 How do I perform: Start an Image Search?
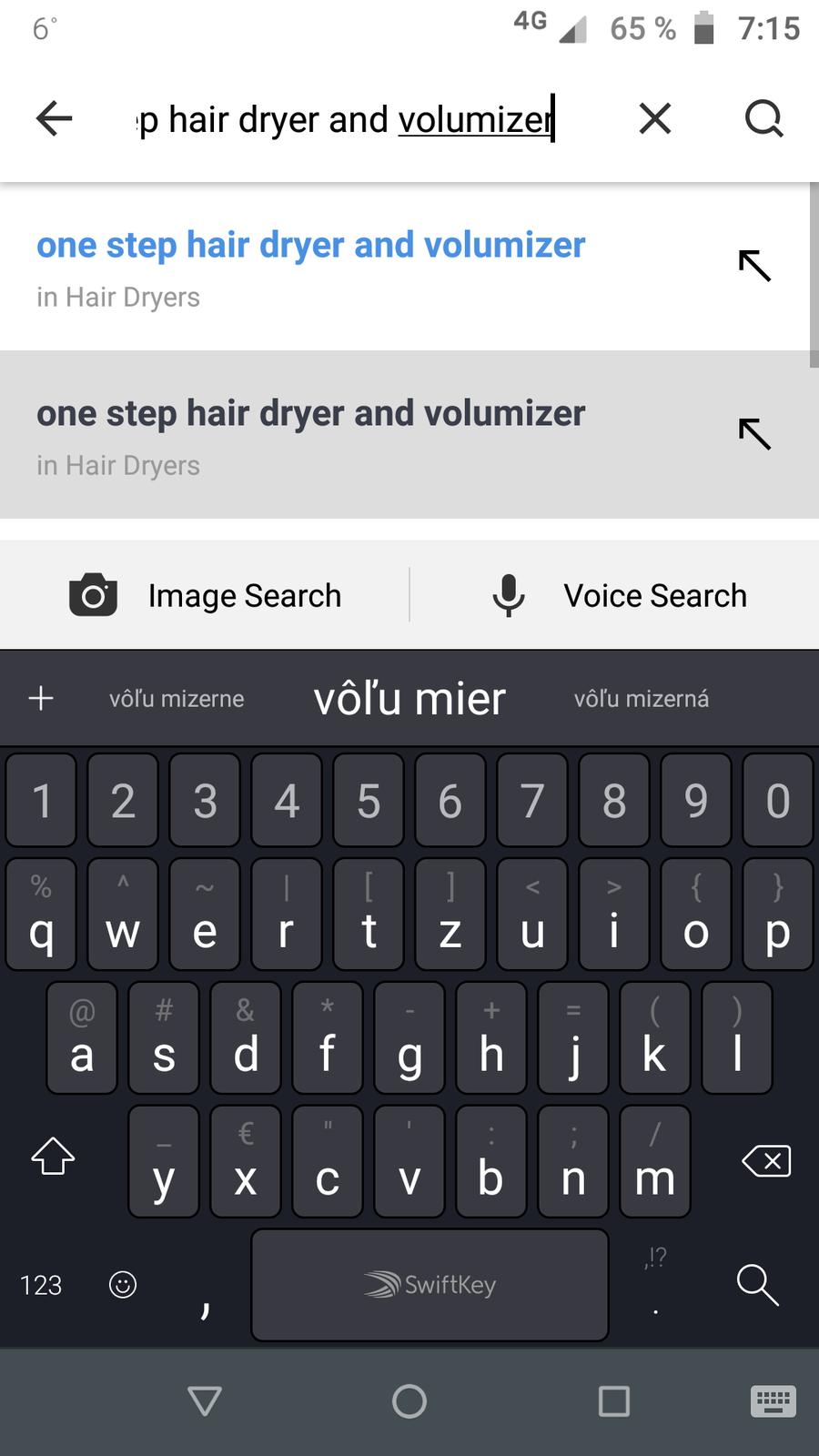(206, 596)
